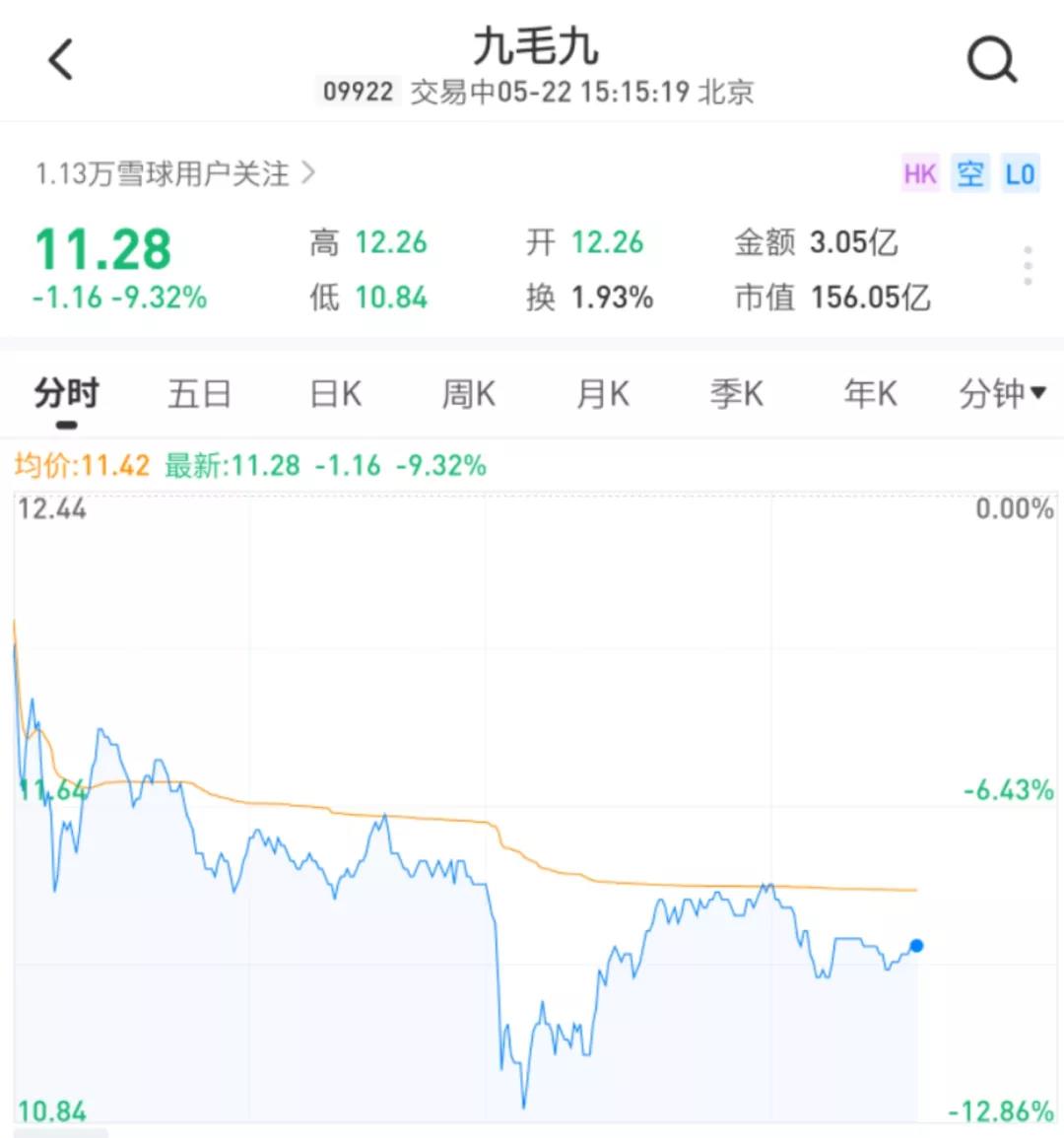
Task: Tap the blue L0 quote level badge
Action: [1021, 173]
